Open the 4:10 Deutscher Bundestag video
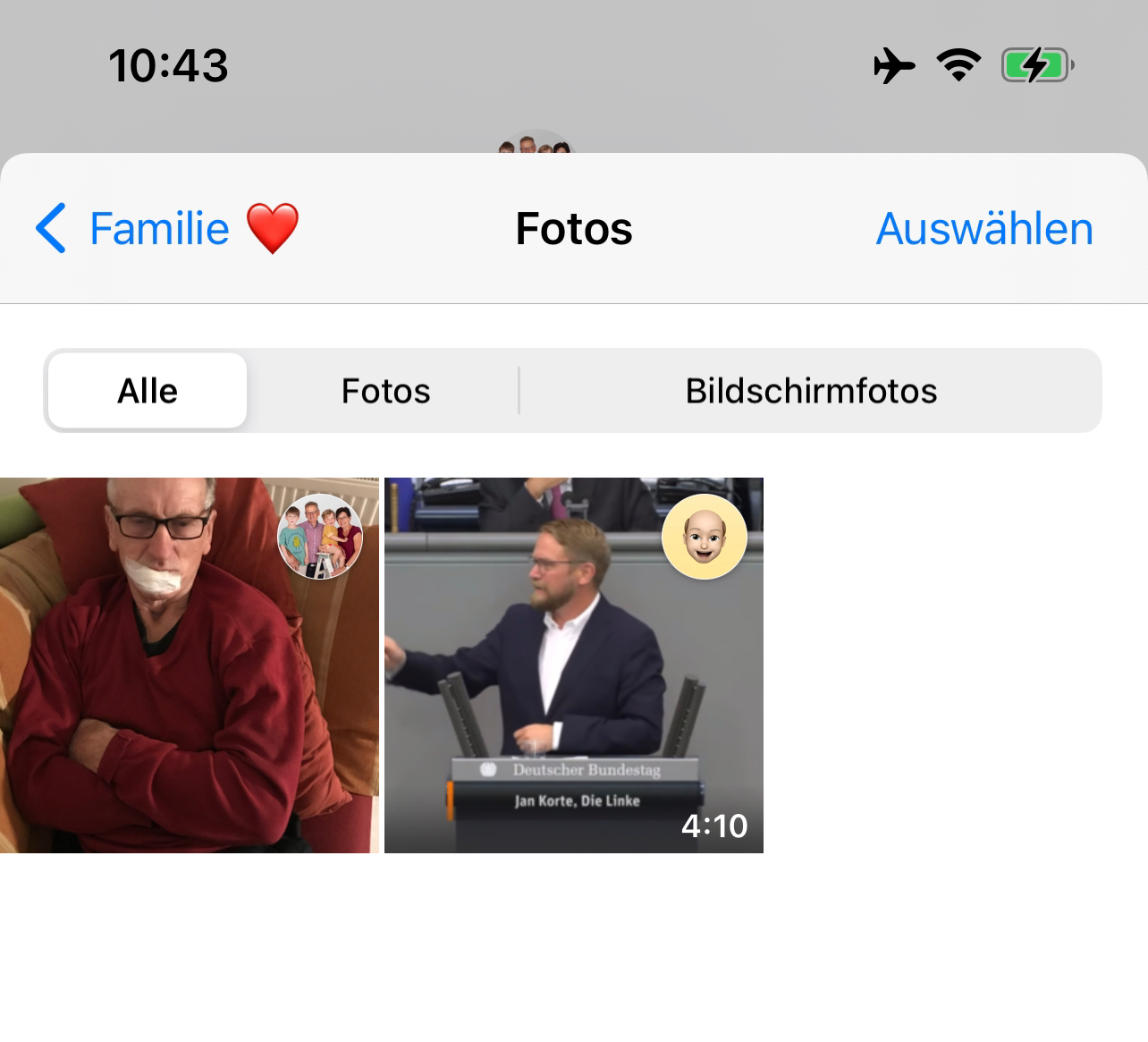 573,666
